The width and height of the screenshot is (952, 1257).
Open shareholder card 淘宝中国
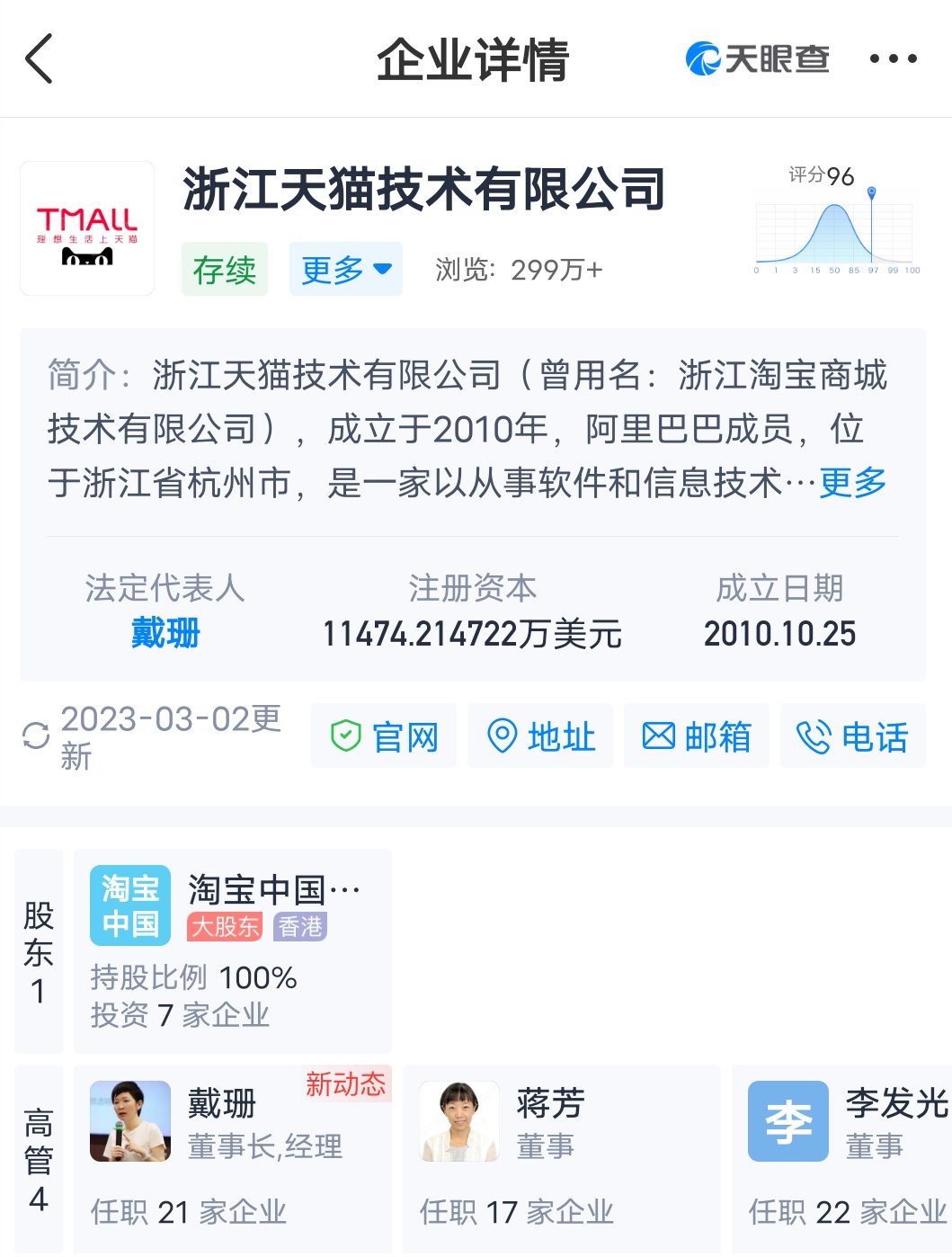pos(232,950)
